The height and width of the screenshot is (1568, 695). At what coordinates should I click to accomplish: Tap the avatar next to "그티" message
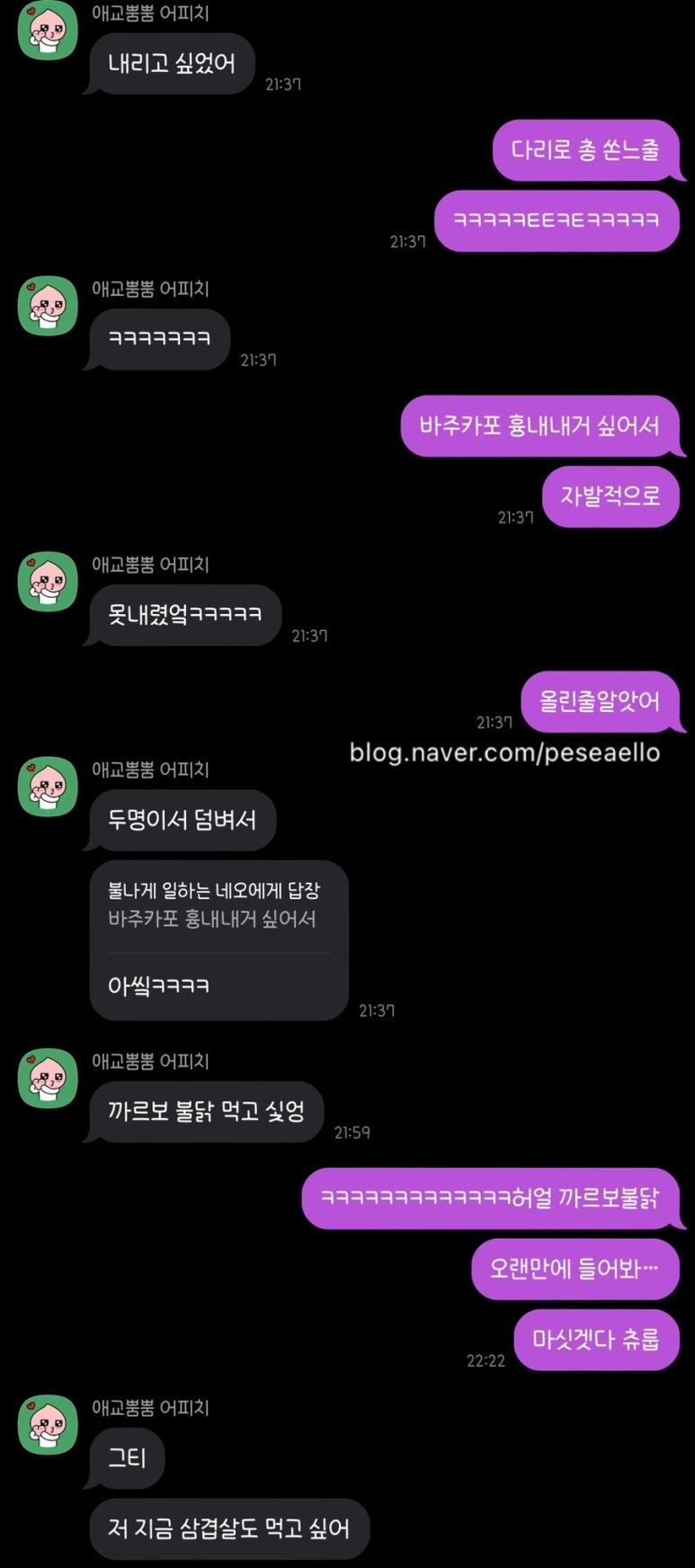coord(48,1424)
